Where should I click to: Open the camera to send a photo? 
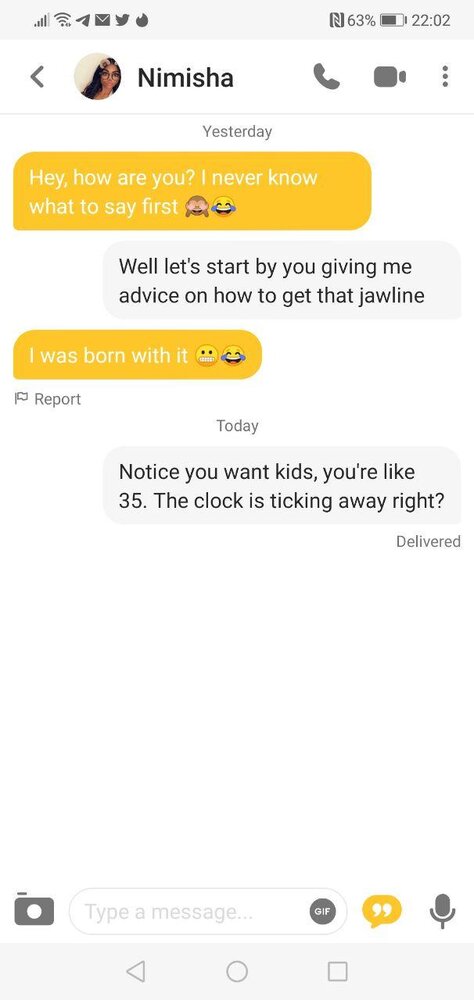[34, 910]
